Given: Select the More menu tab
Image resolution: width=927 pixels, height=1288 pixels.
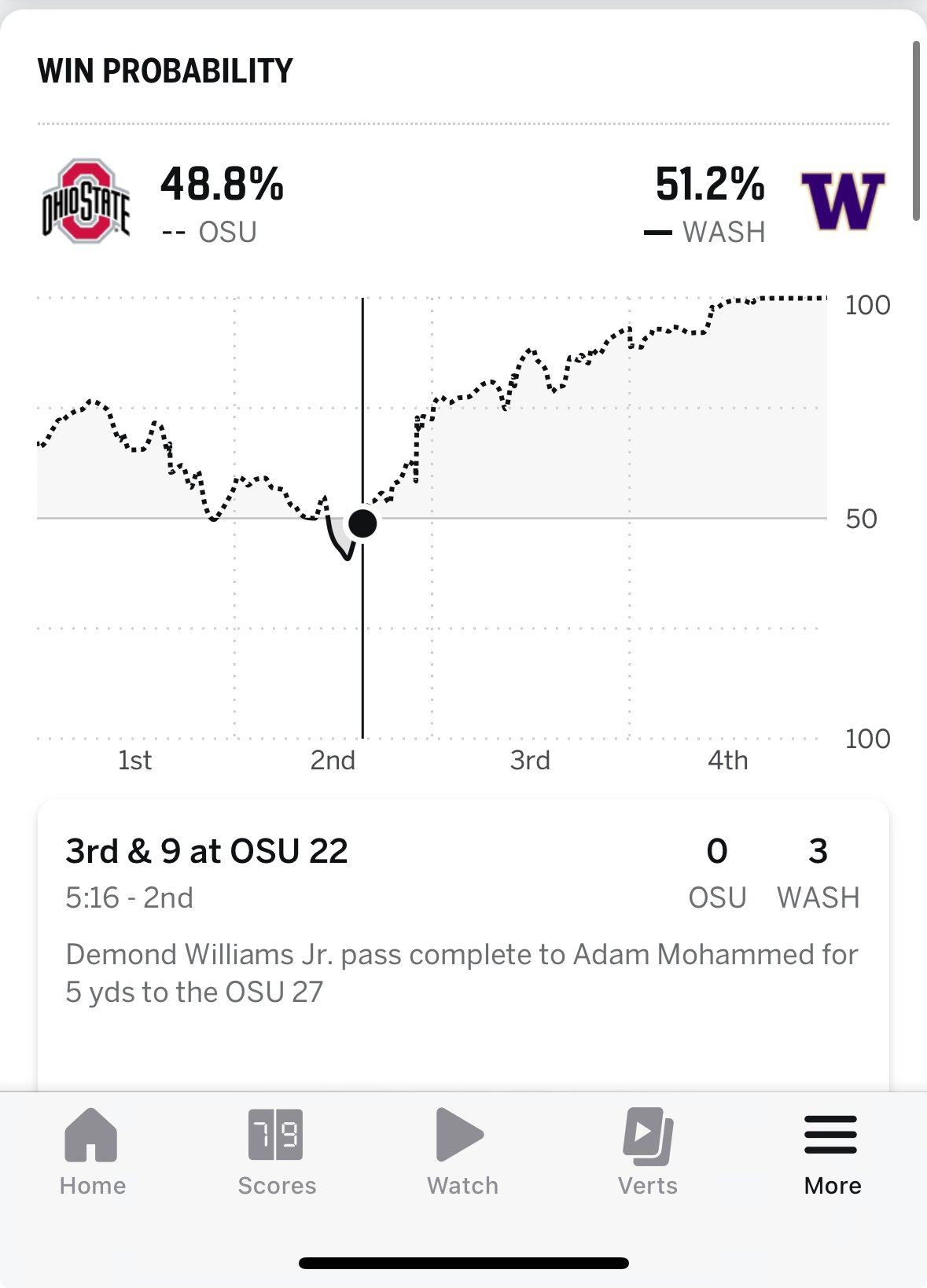Looking at the screenshot, I should click(x=832, y=1150).
